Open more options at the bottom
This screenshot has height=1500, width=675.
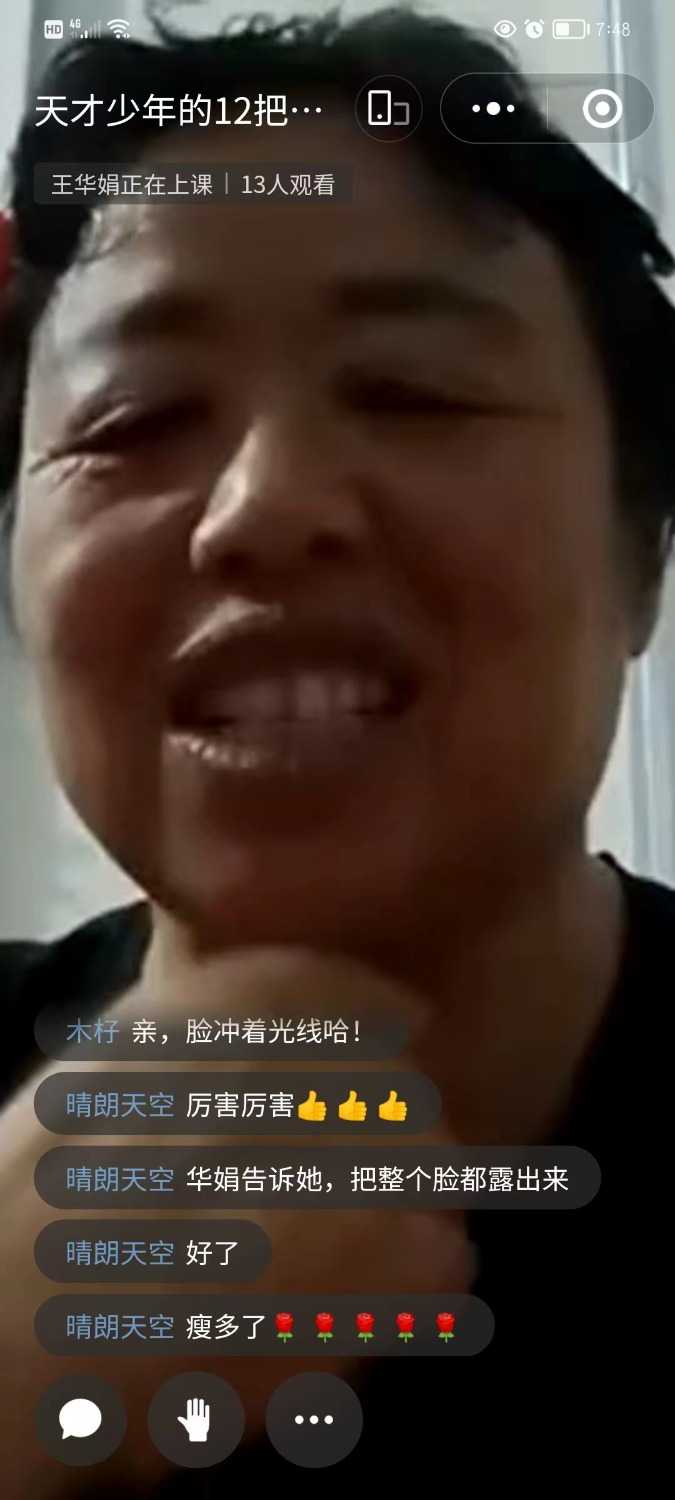[314, 1419]
